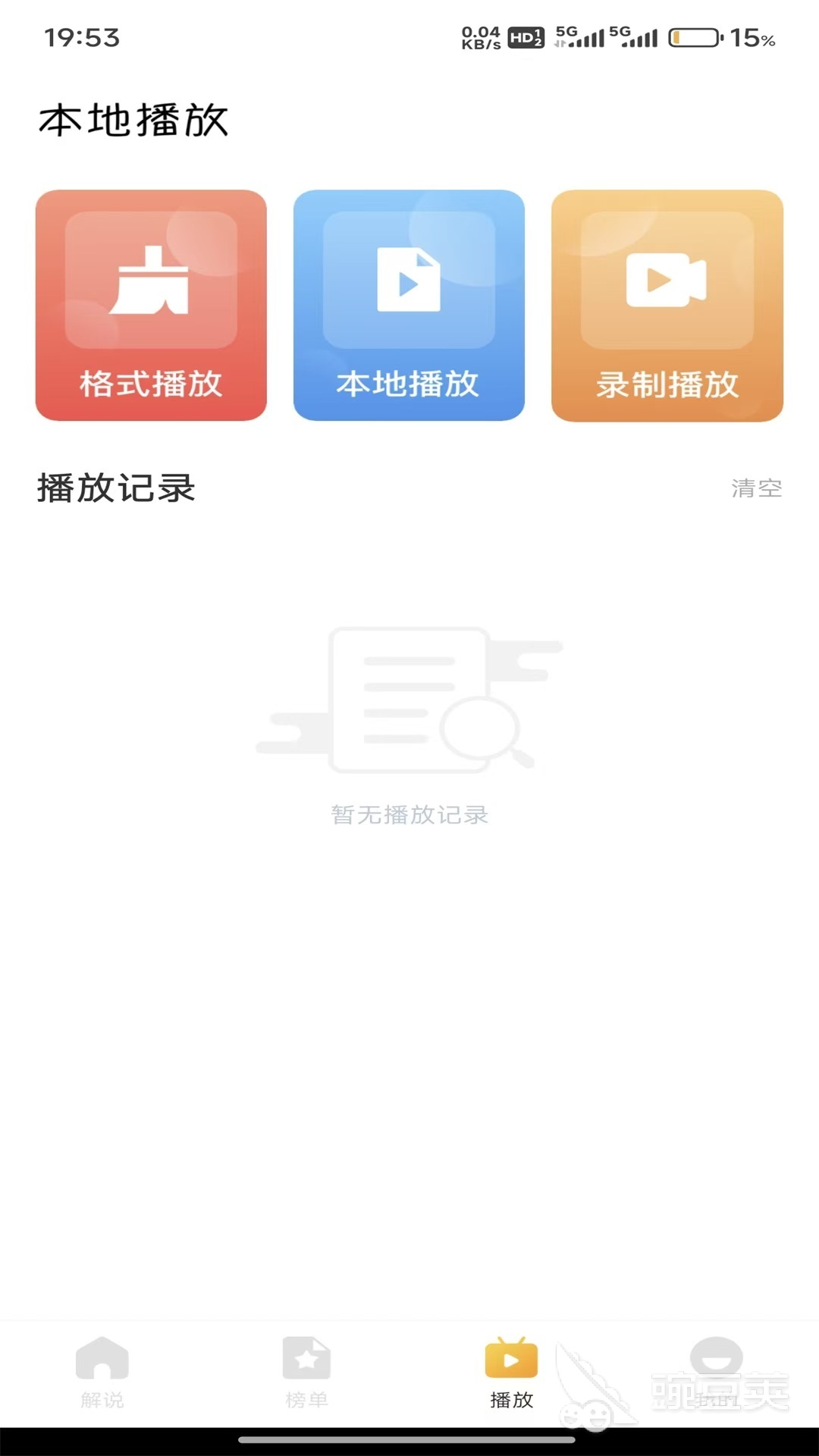Switch to the 解说 tab

point(102,1373)
